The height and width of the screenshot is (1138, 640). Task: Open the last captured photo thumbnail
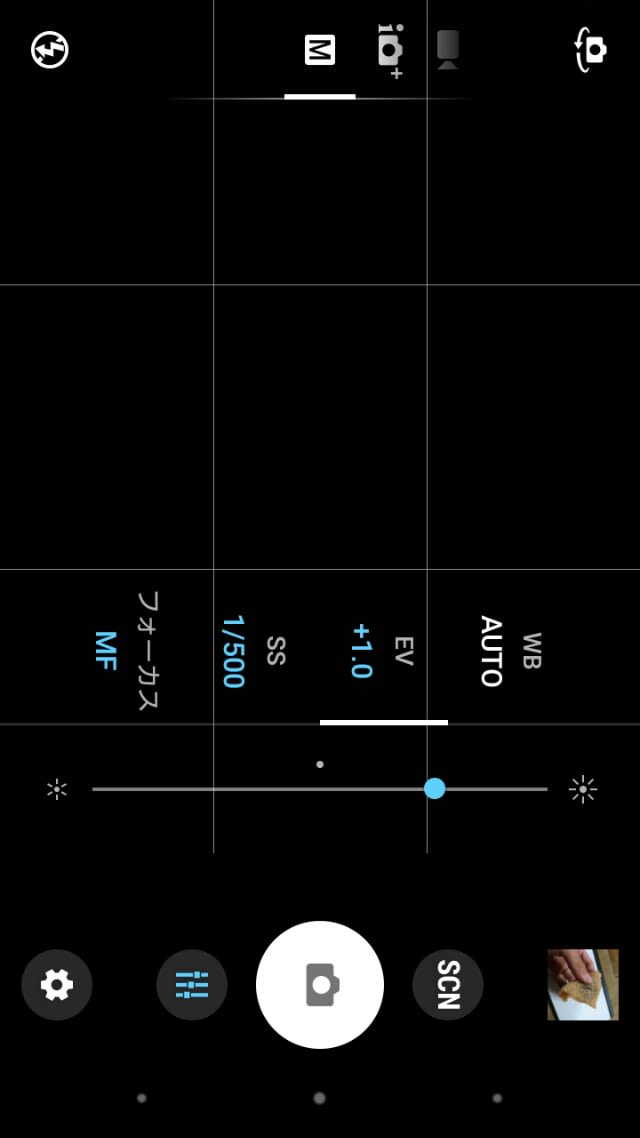583,985
